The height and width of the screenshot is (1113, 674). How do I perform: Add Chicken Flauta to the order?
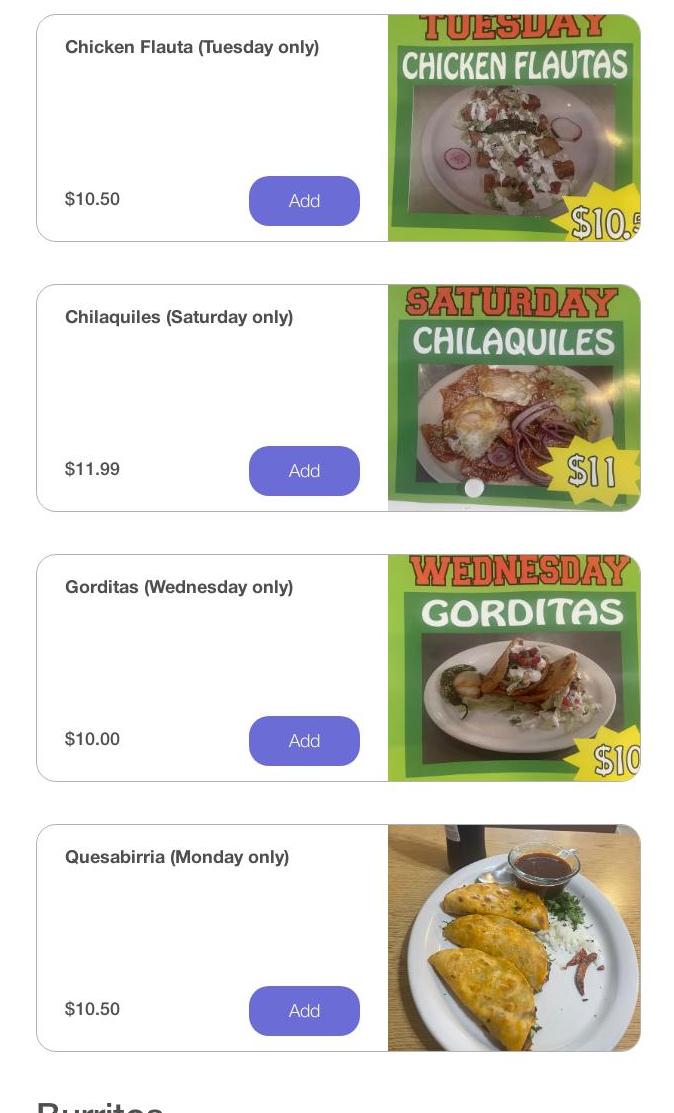click(304, 201)
